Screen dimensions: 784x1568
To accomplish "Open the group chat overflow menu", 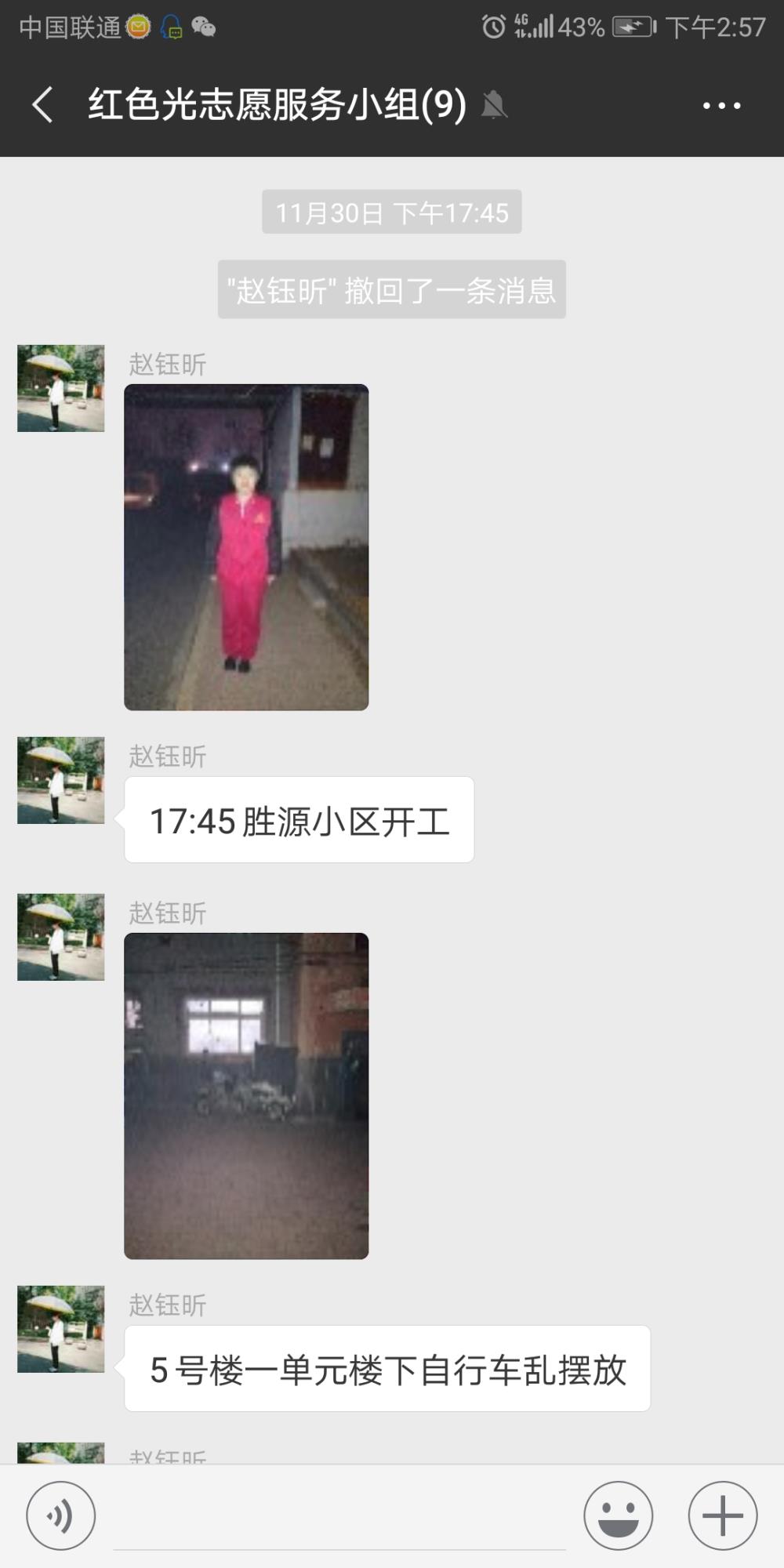I will pyautogui.click(x=721, y=105).
